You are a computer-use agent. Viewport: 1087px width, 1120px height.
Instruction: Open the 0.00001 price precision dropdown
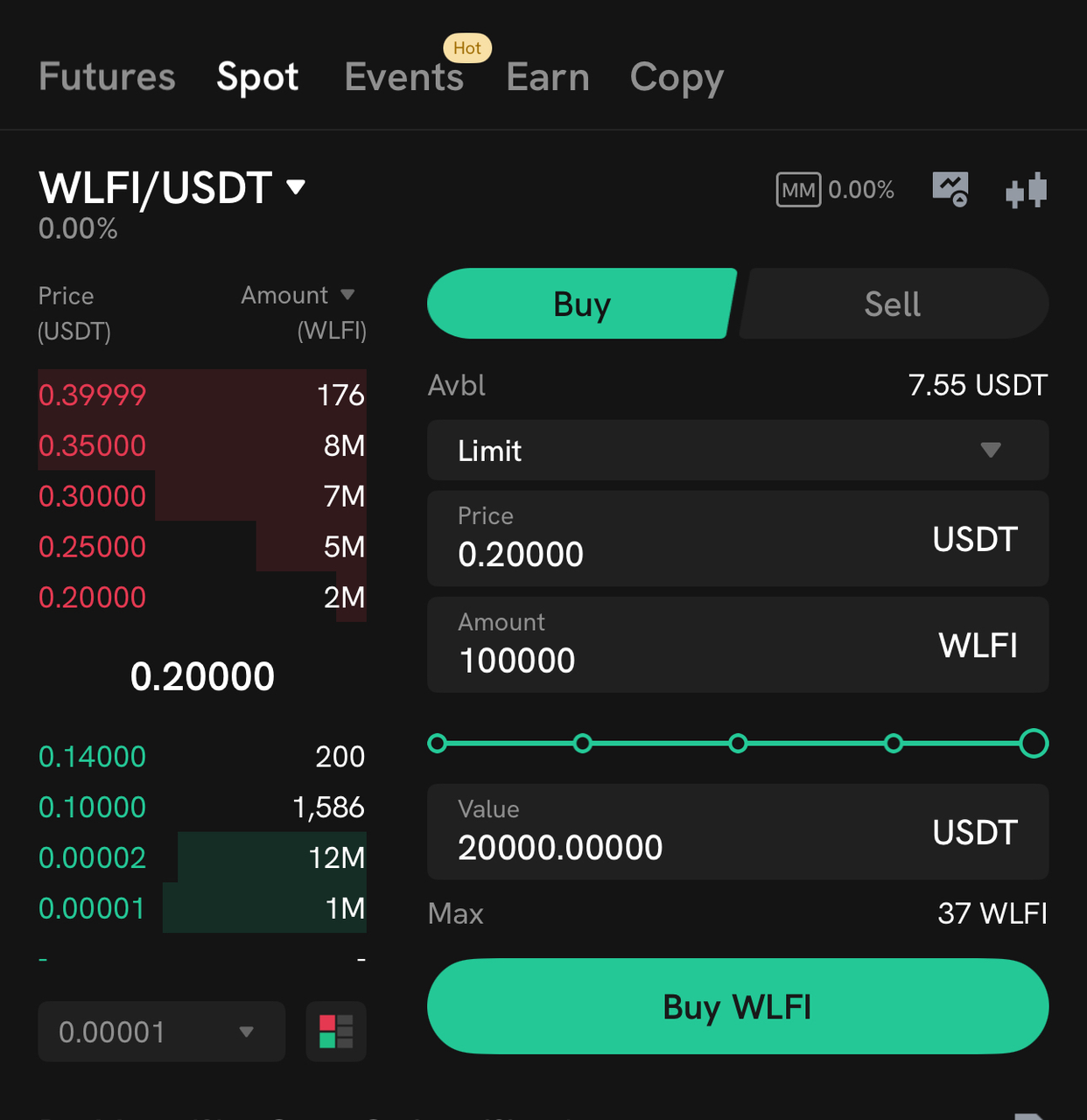click(x=161, y=1032)
